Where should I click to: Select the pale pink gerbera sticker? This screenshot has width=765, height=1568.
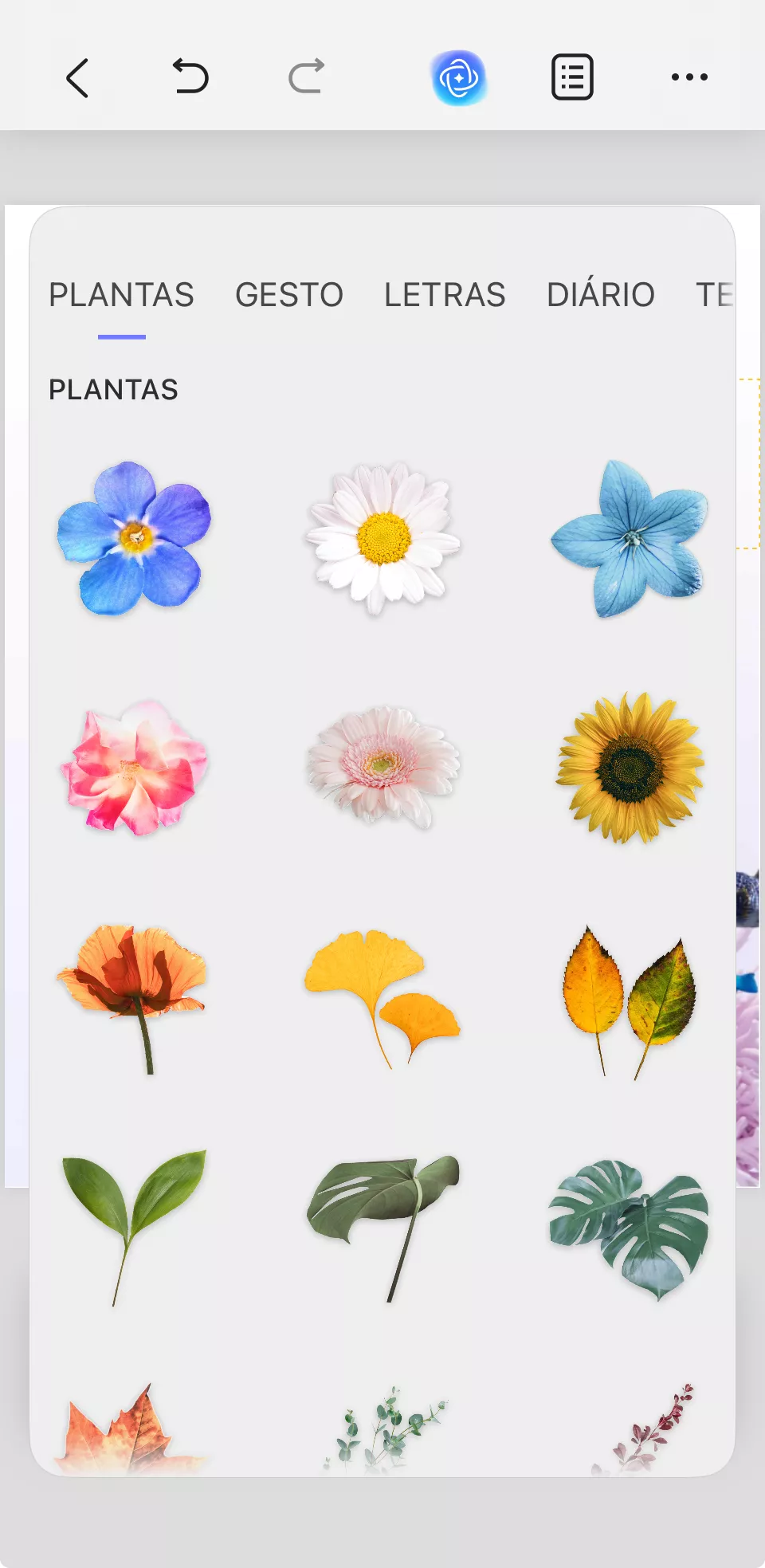coord(383,767)
